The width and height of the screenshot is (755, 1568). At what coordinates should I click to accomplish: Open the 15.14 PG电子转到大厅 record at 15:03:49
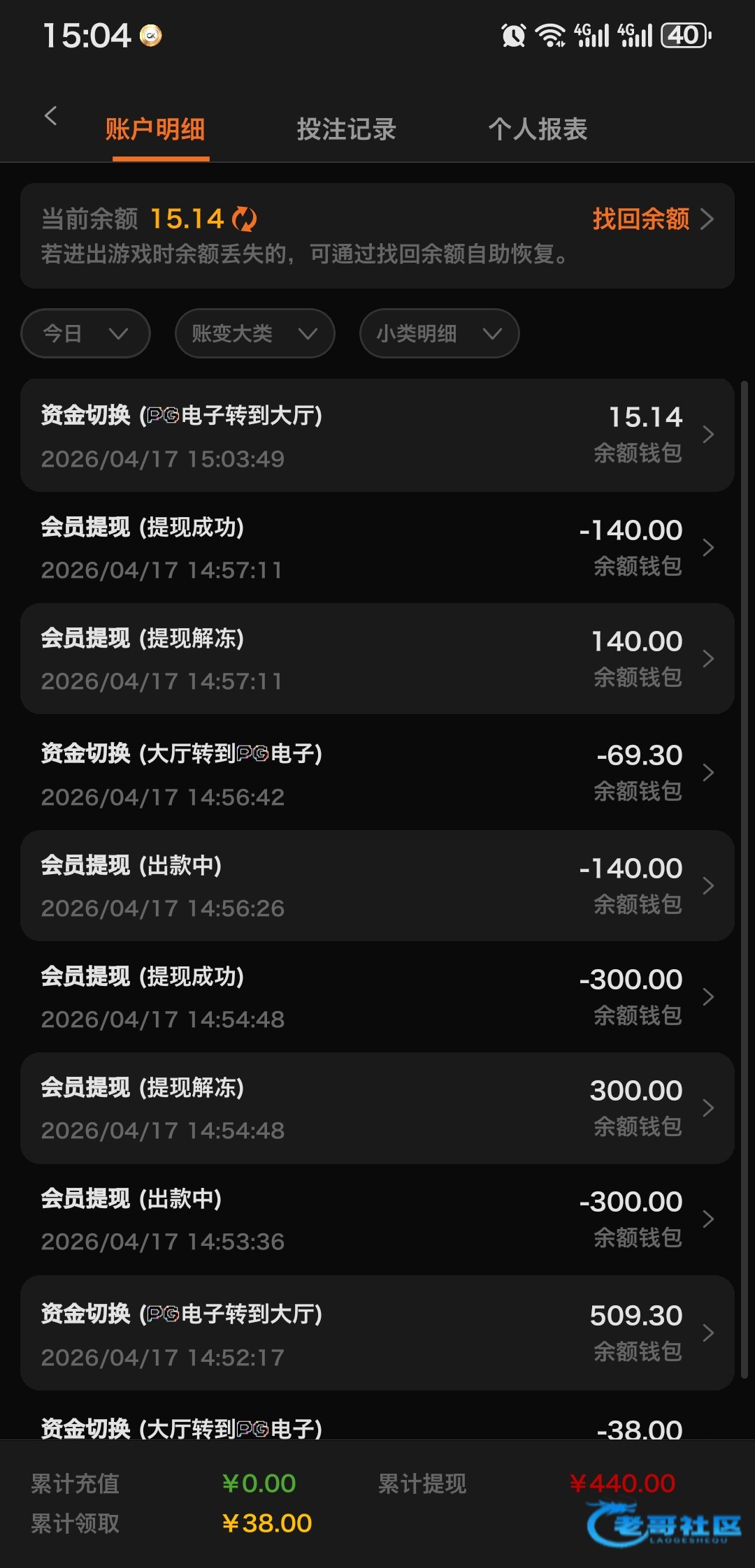pos(377,435)
